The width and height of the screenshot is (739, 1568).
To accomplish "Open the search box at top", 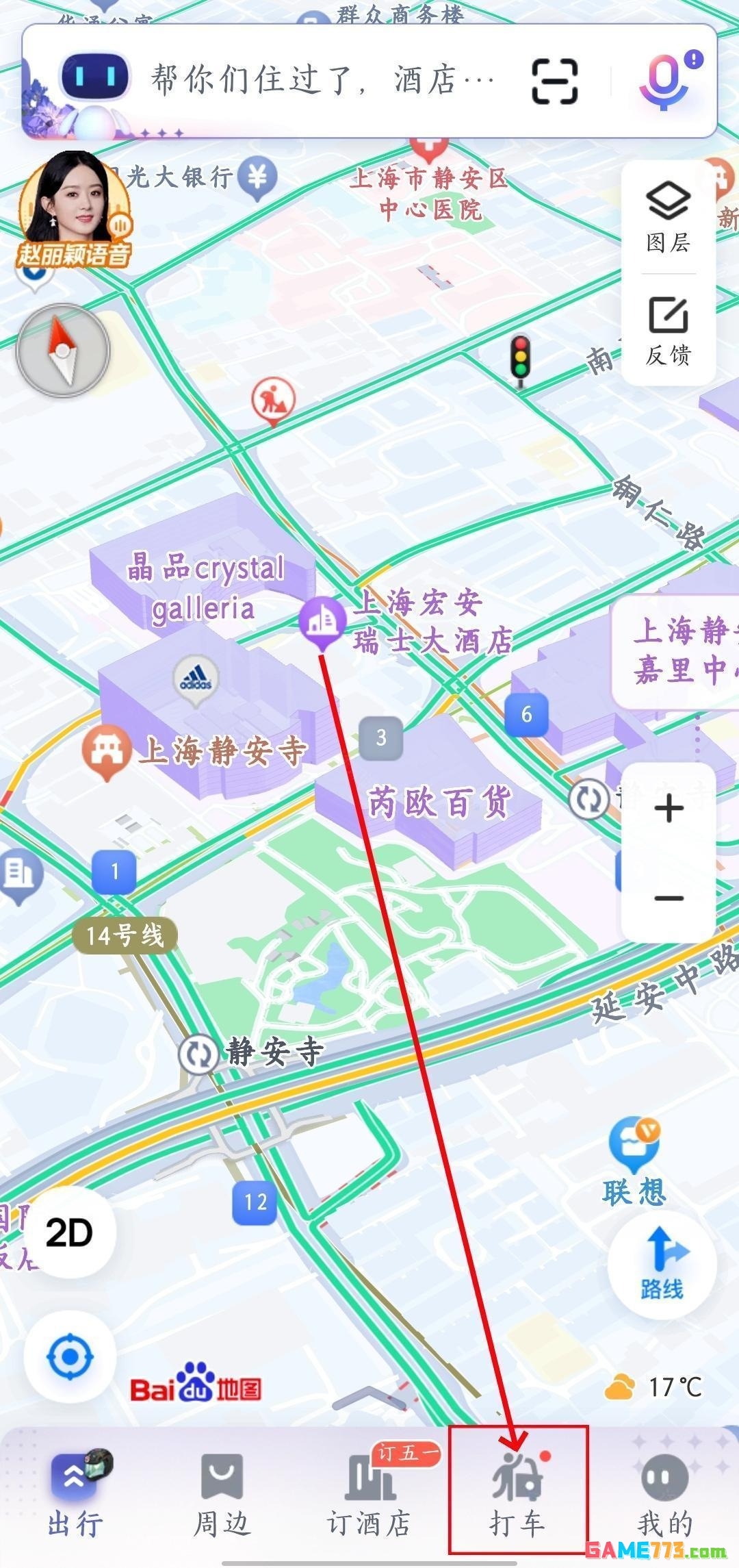I will 322,80.
